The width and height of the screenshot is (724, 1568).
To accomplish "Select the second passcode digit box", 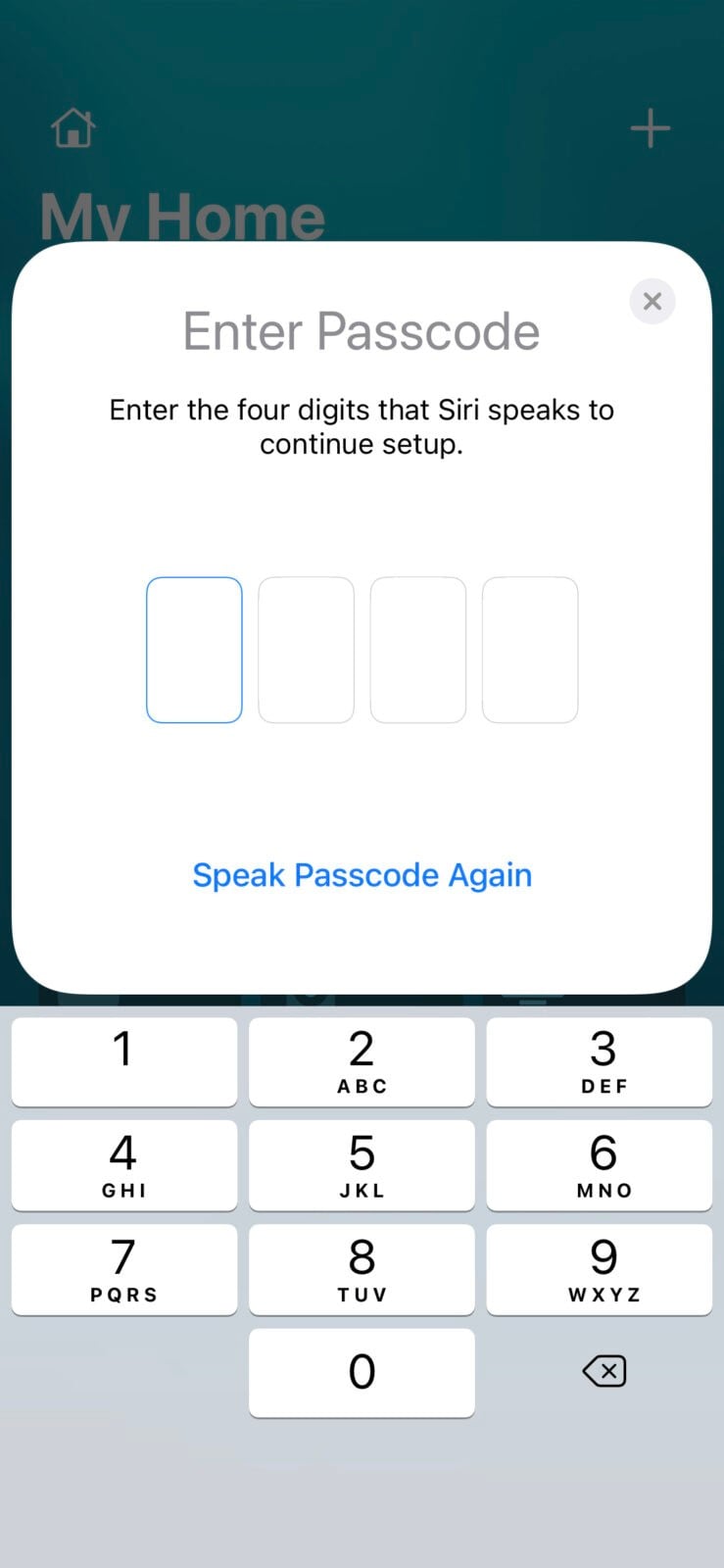I will click(x=306, y=650).
